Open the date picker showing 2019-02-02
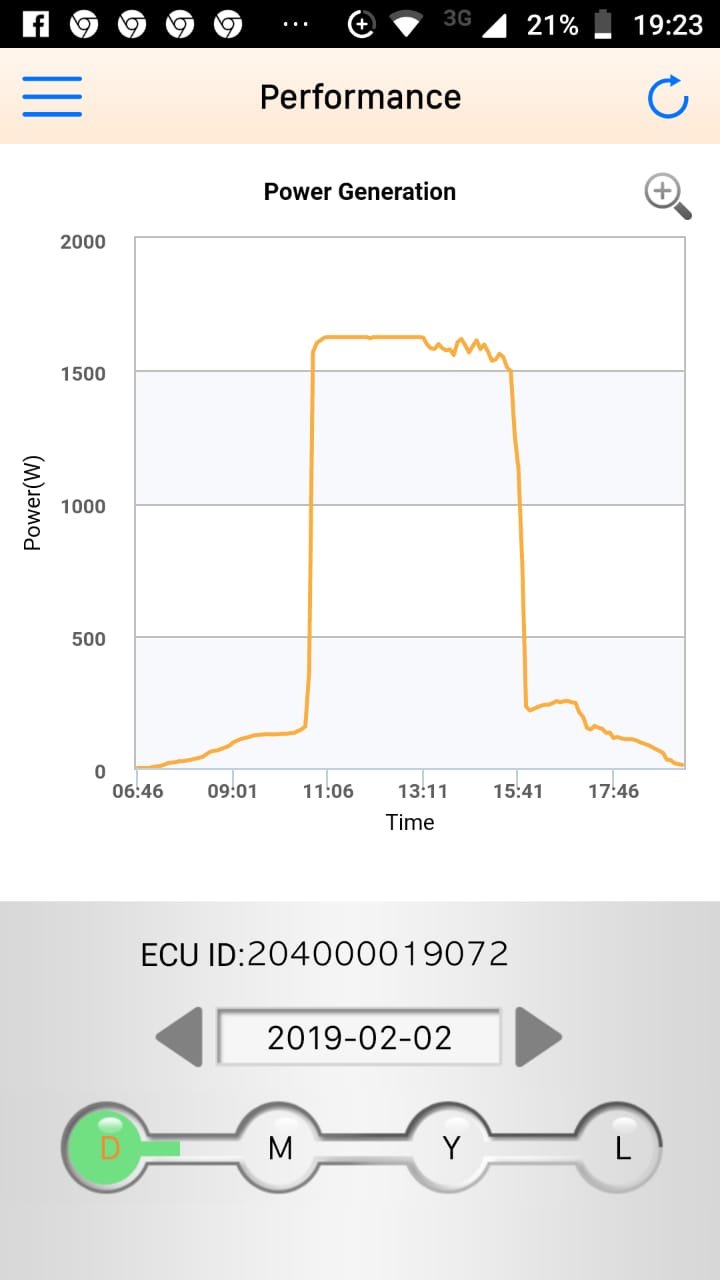720x1280 pixels. 359,1037
